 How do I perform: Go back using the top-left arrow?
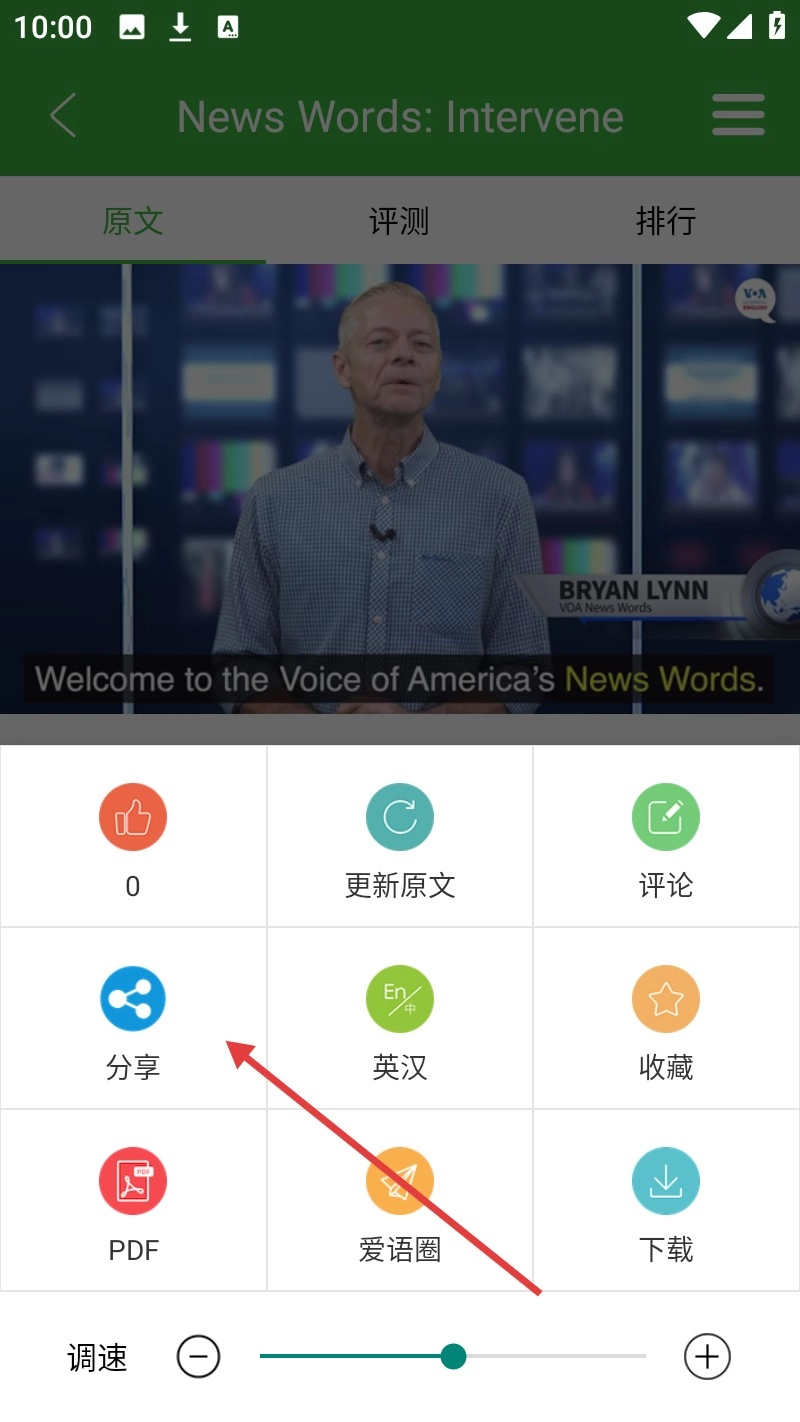63,116
